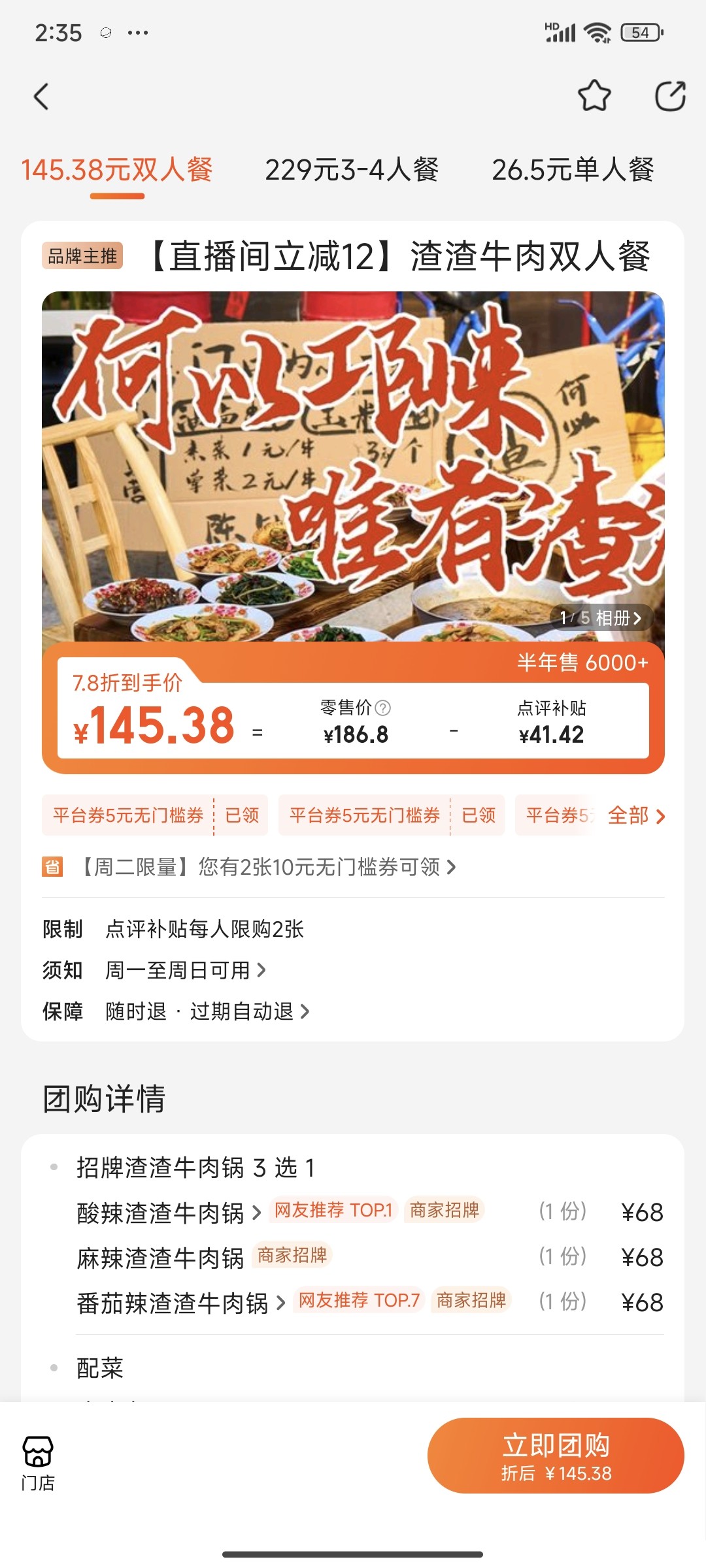Tap the 零售价 help question mark

384,708
